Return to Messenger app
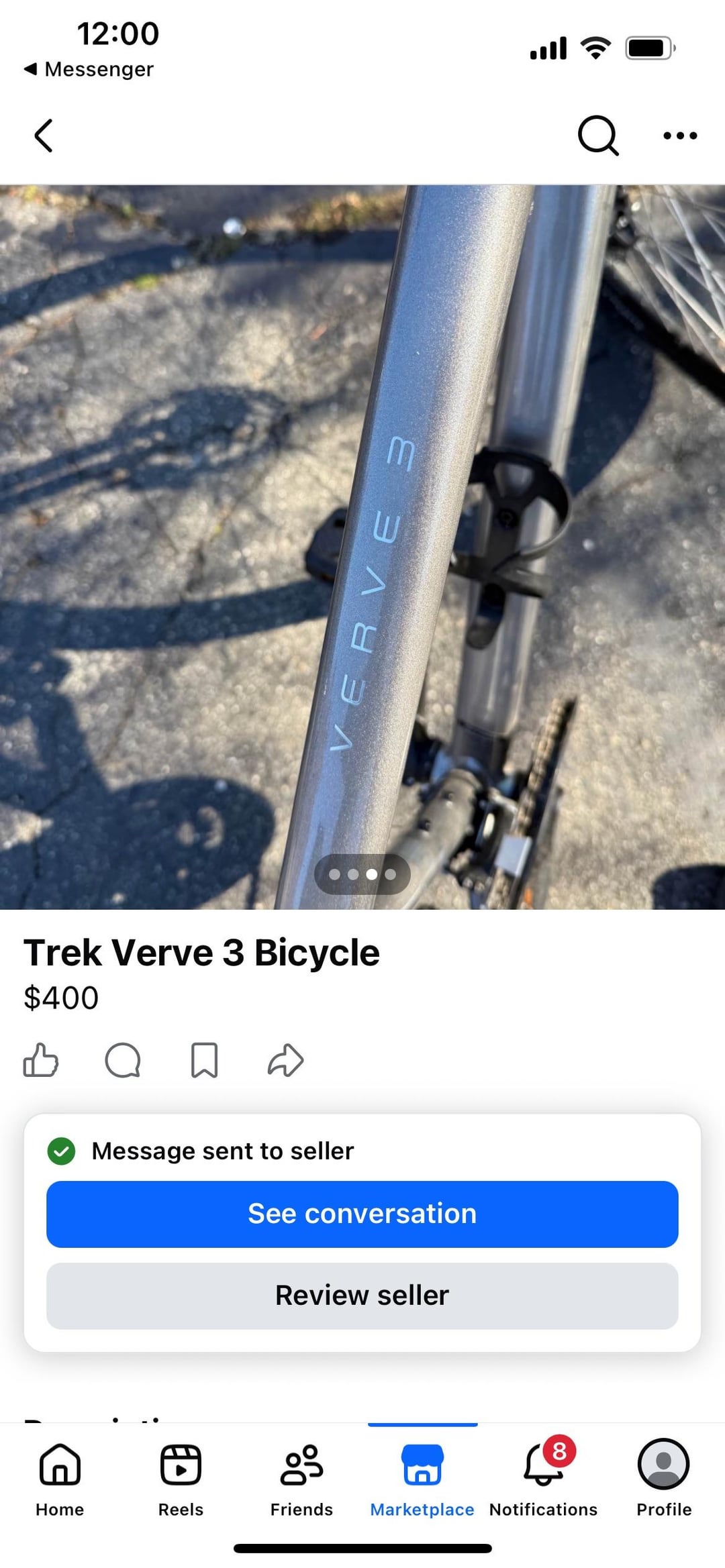Screen dimensions: 725x1568 (89, 69)
